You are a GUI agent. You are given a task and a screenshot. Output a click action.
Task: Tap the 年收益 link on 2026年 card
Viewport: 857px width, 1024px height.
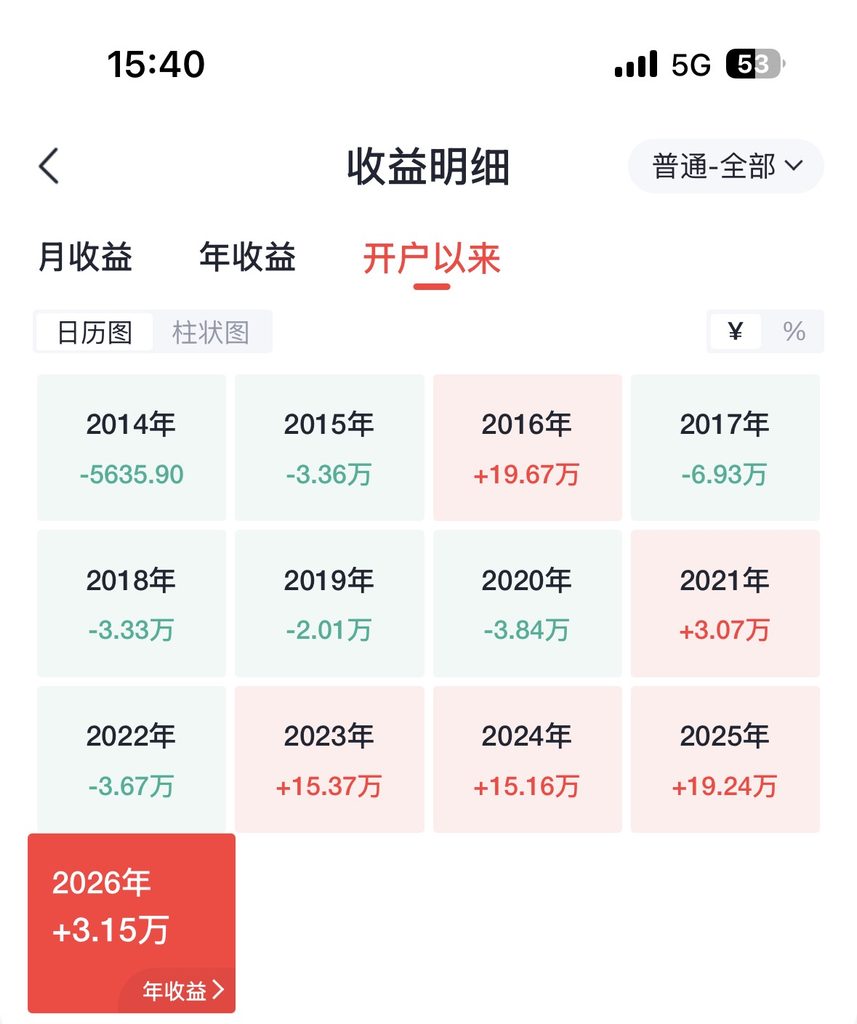pyautogui.click(x=183, y=991)
